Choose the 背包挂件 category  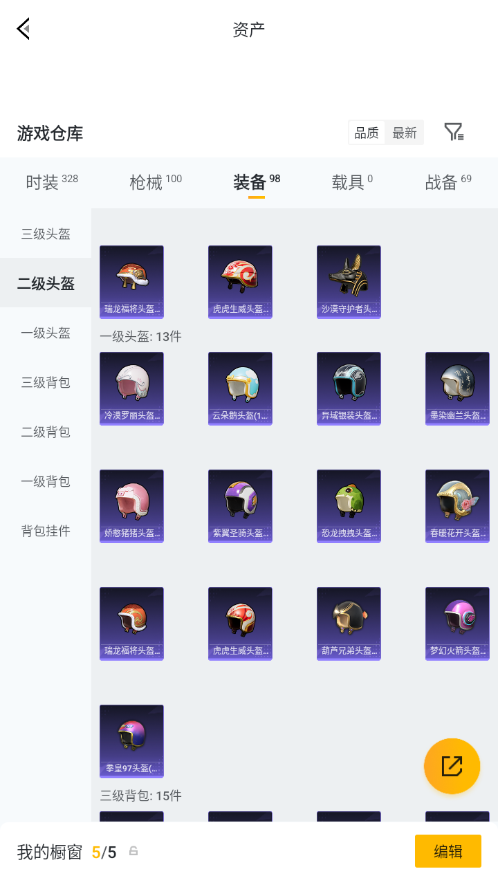click(x=45, y=530)
